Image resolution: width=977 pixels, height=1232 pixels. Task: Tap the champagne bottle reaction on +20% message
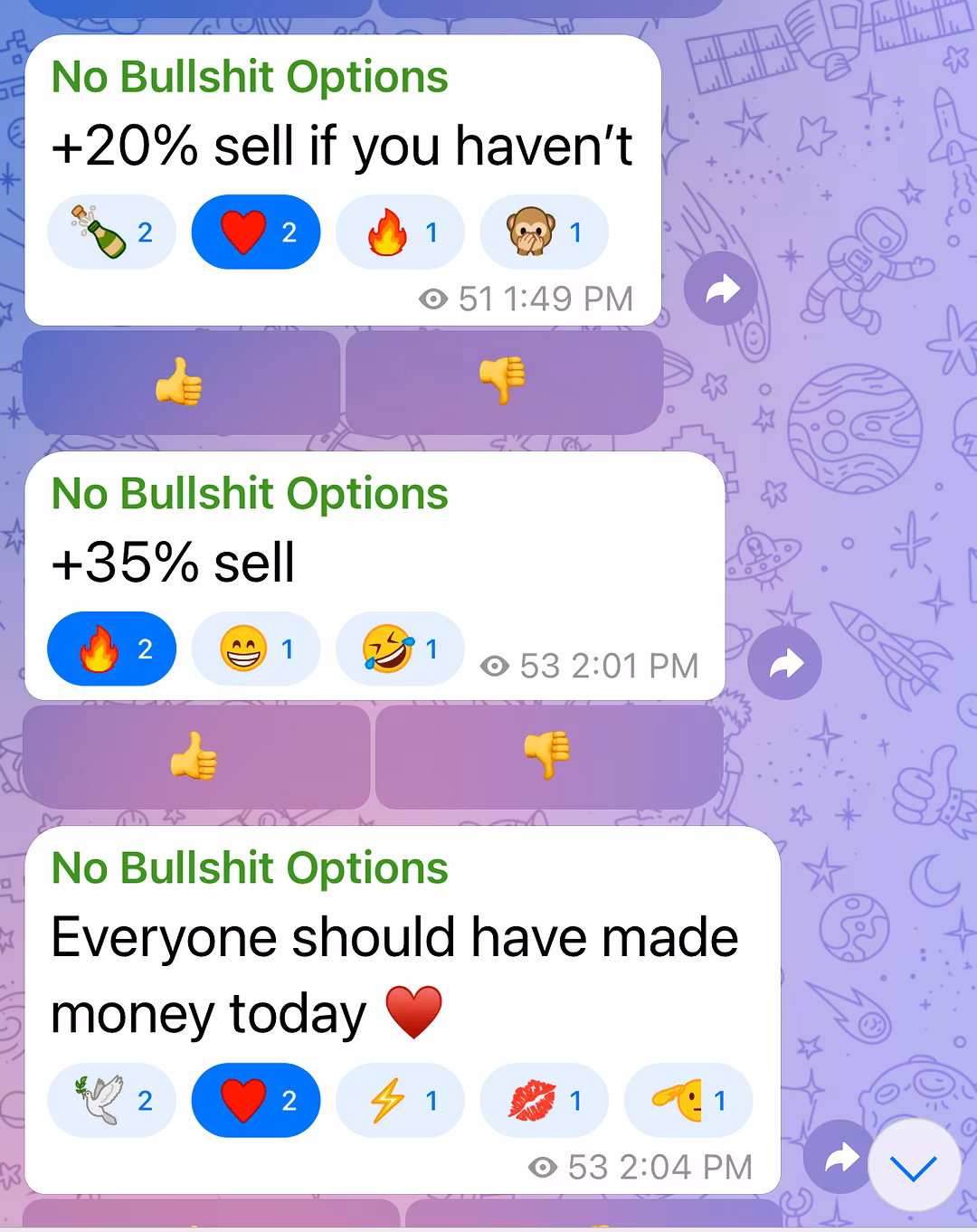coord(111,232)
